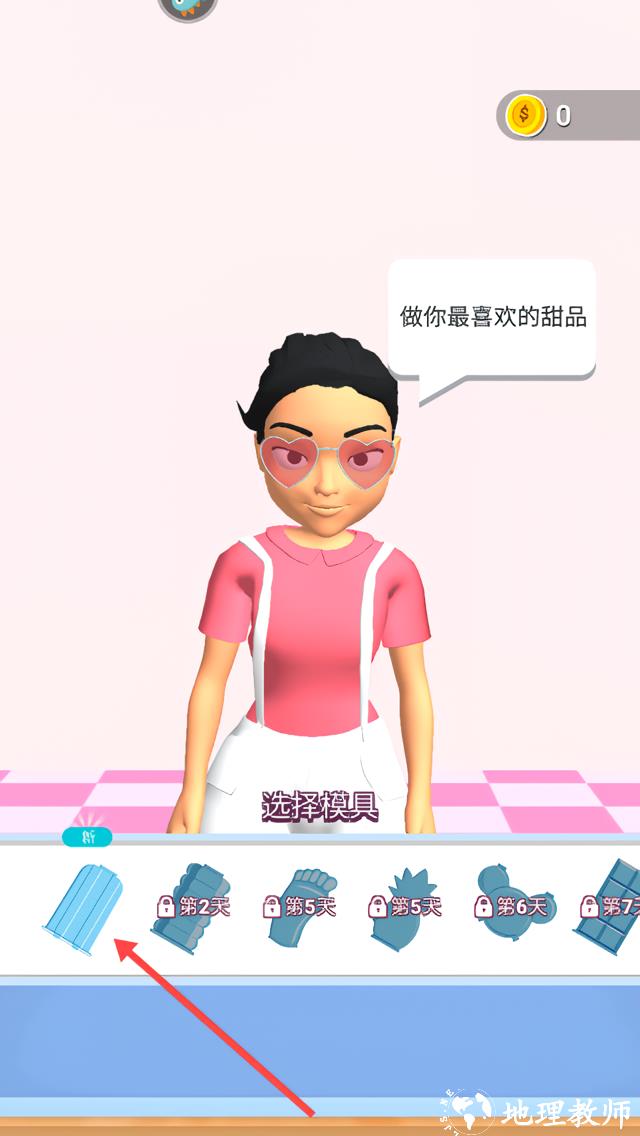The height and width of the screenshot is (1136, 640).
Task: Tap the locked foot-shaped Day 5 mold
Action: (298, 907)
